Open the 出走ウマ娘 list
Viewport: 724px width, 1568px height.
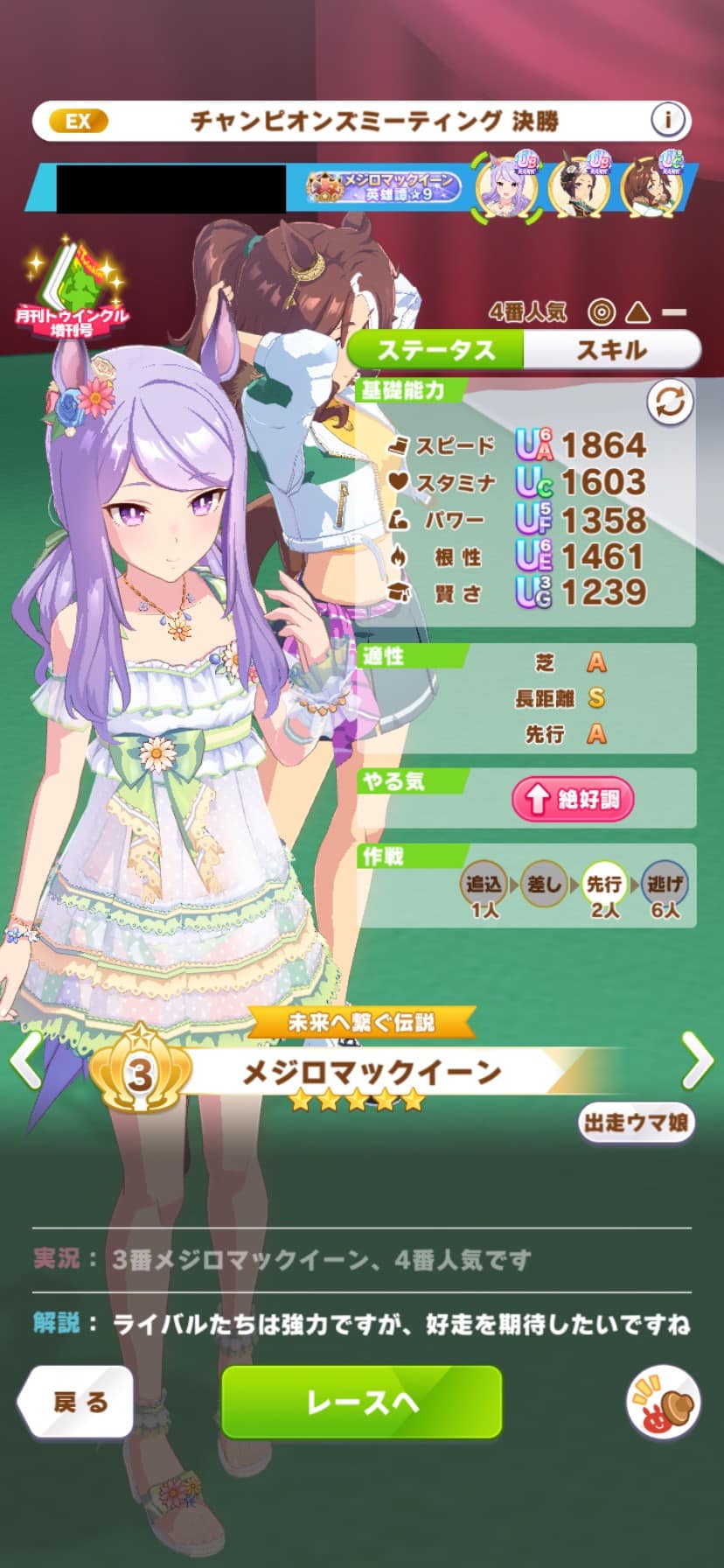637,1123
